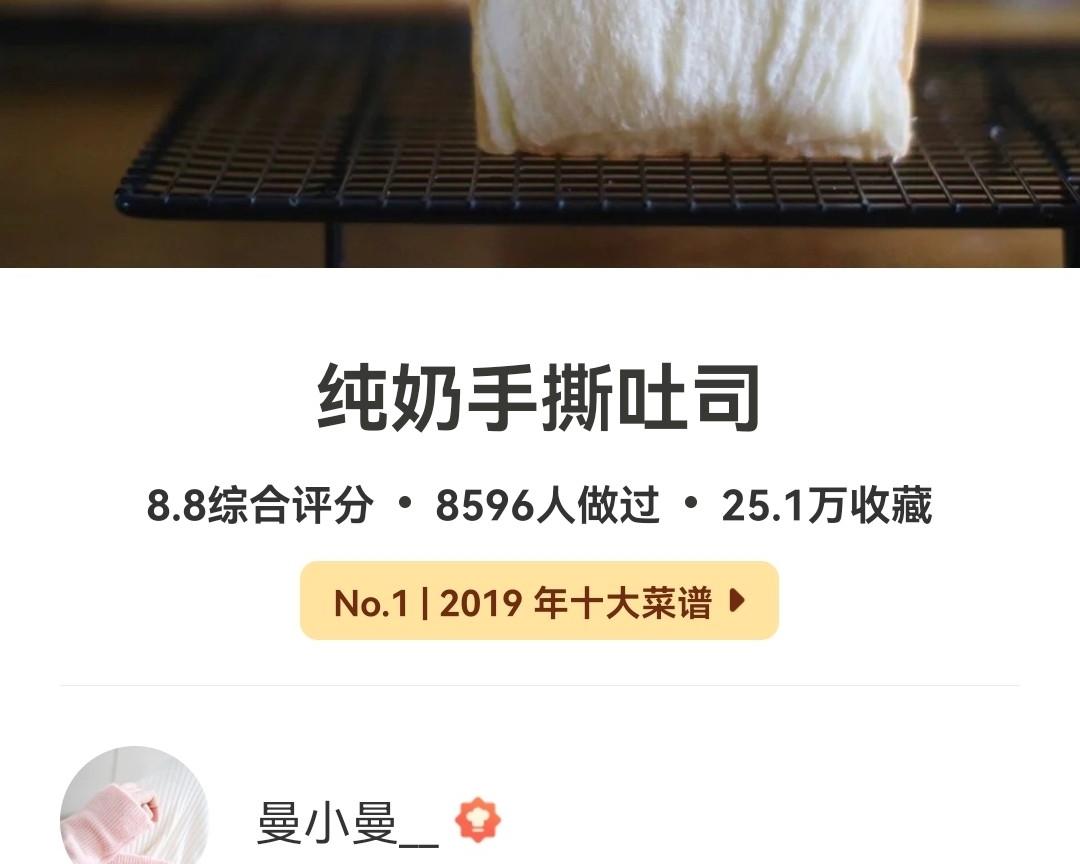Open the No.1 2019 年十大菜谱 ranking badge
Screen dimensions: 1080x864
[x=539, y=601]
